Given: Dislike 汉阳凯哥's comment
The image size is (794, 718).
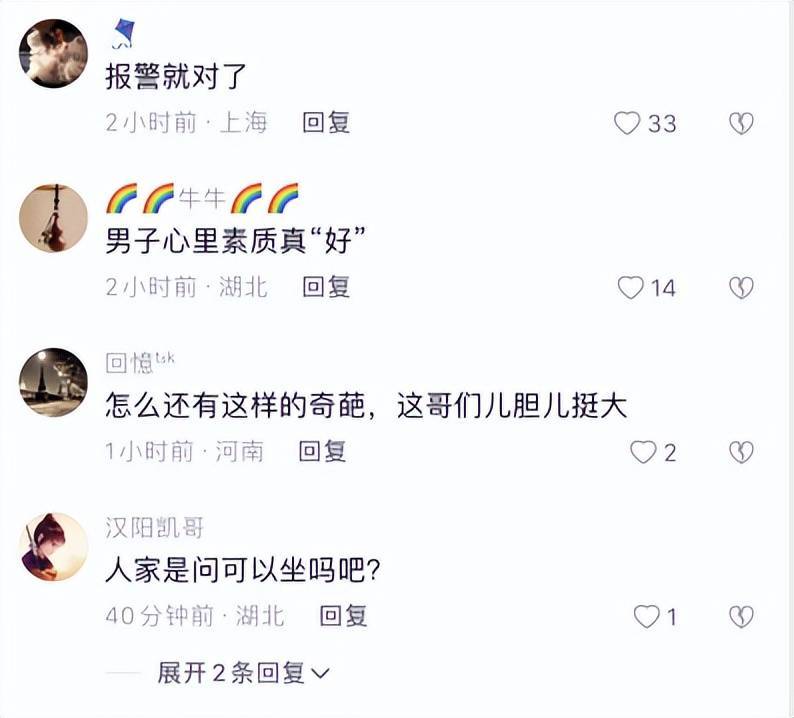Looking at the screenshot, I should point(741,617).
